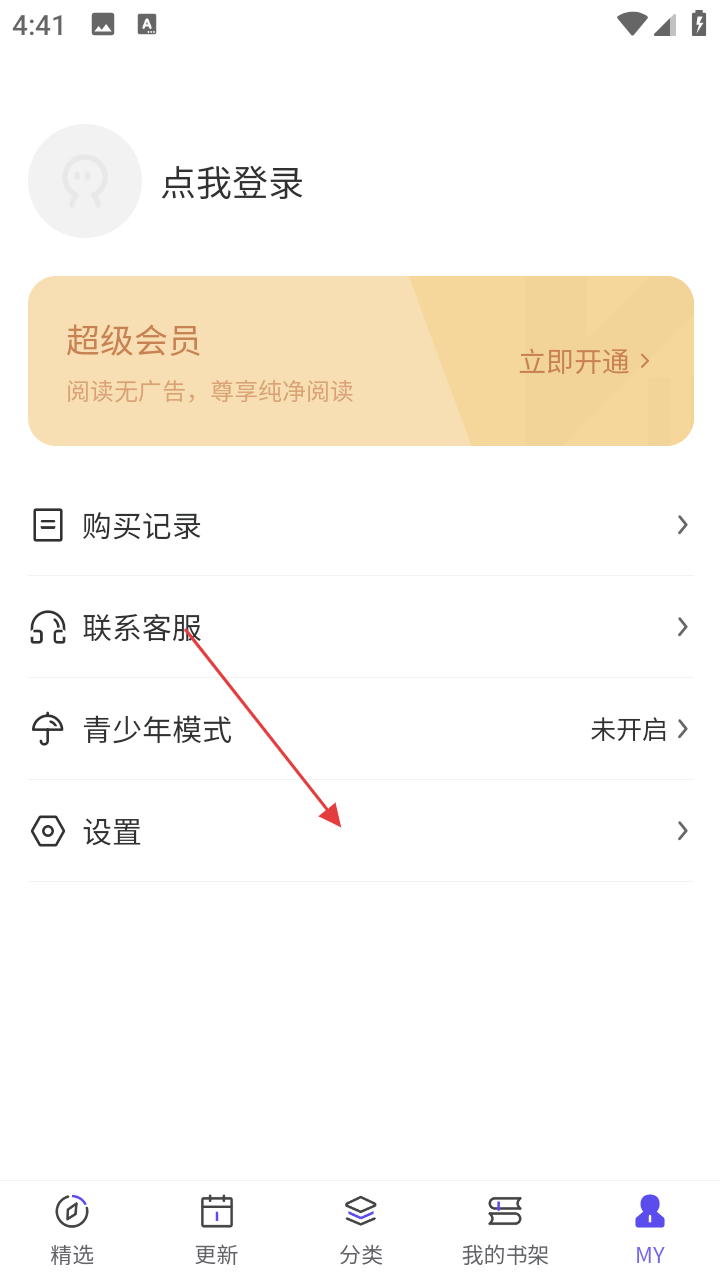Image resolution: width=720 pixels, height=1280 pixels.
Task: Switch to the 精选 tab
Action: tap(72, 1229)
